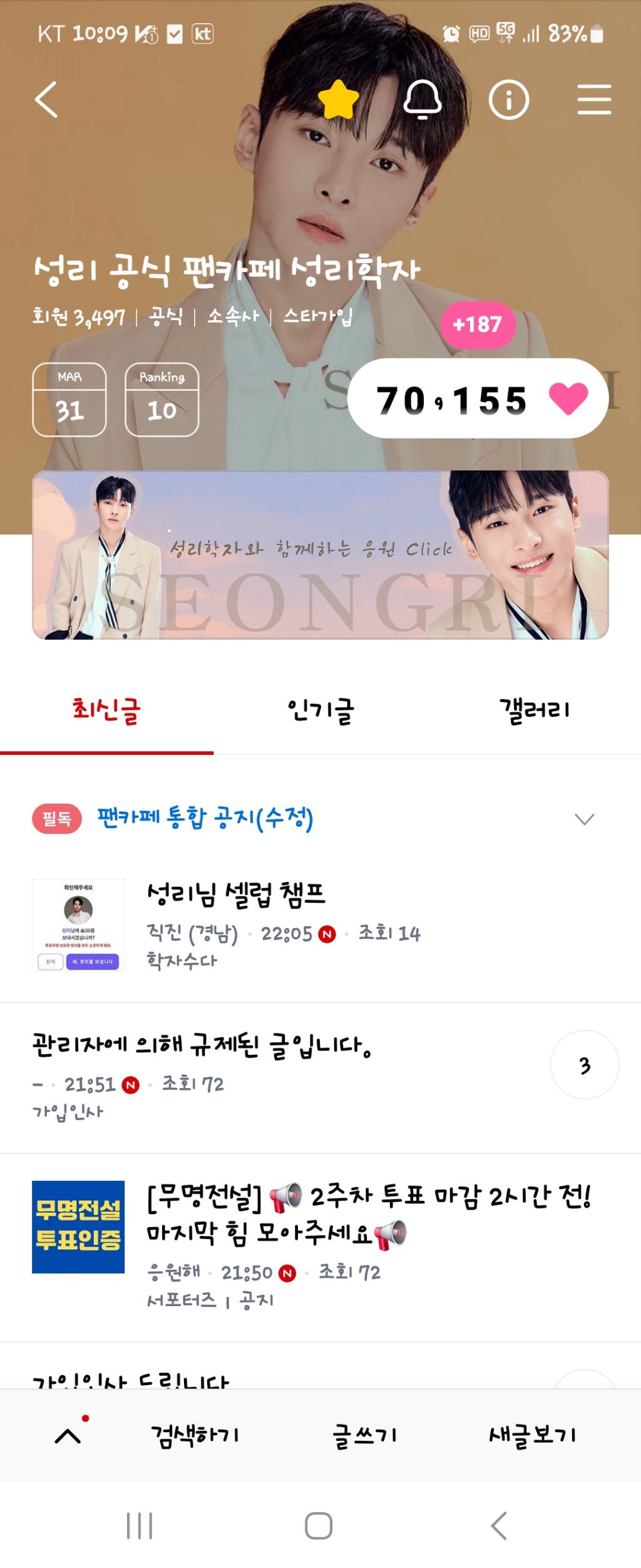Open the fan cafe info icon
The height and width of the screenshot is (1568, 641).
[508, 100]
